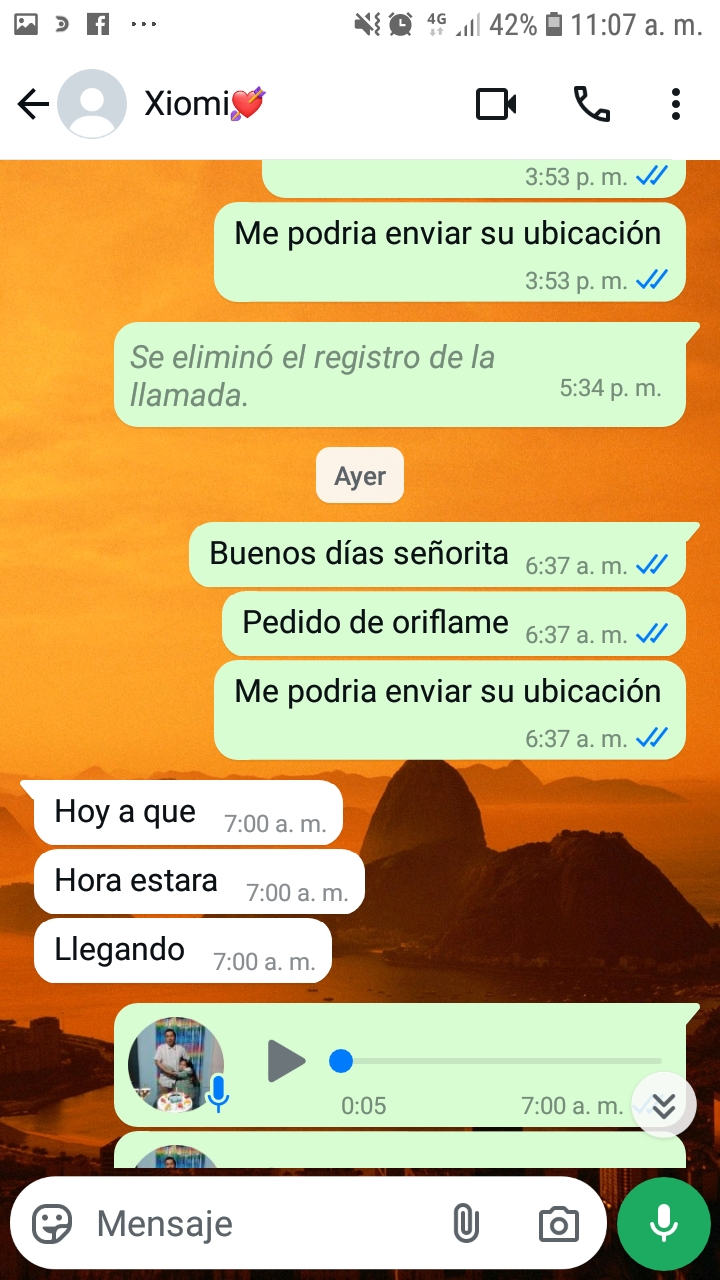The width and height of the screenshot is (720, 1280).
Task: Open the emoji and sticker picker
Action: coord(52,1223)
